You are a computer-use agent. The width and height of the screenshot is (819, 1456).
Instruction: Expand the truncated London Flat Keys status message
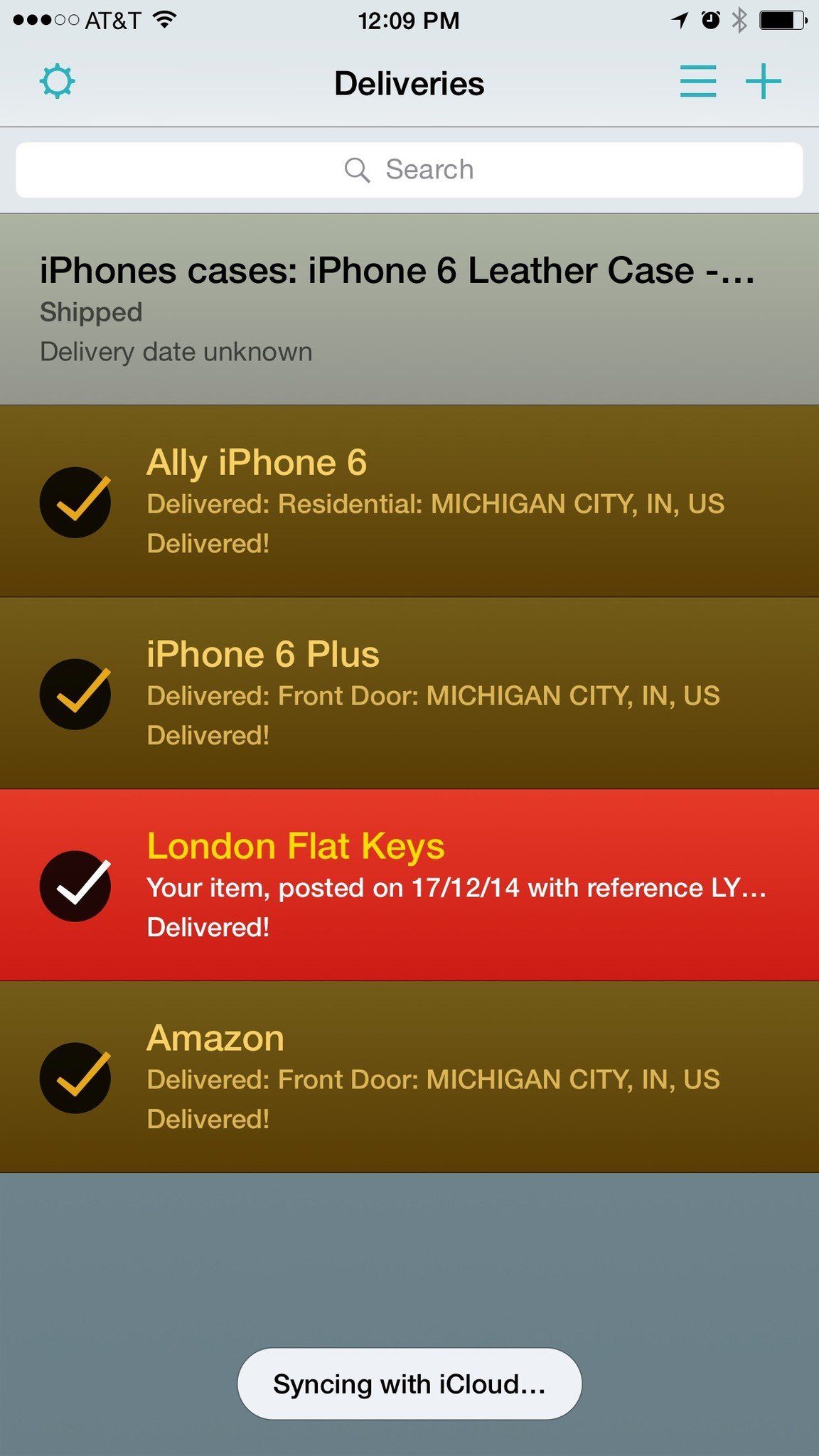pos(455,885)
